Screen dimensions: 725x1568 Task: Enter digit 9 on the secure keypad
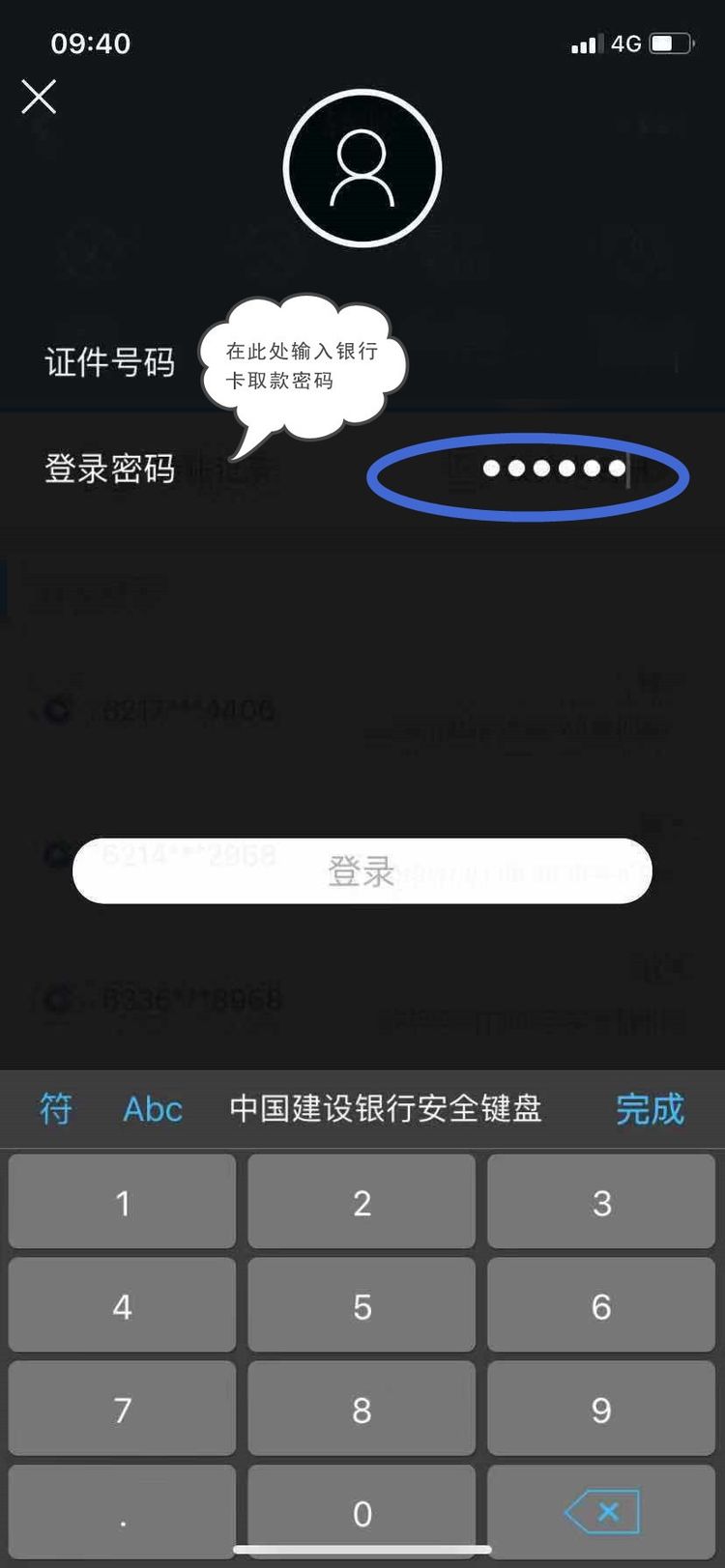(601, 1409)
